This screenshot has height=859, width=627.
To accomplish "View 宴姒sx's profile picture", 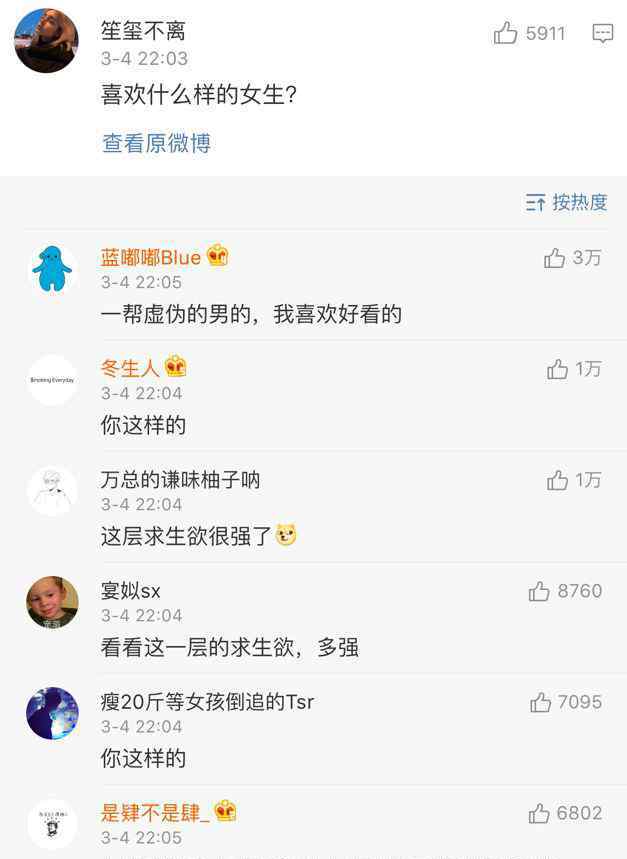I will [52, 602].
